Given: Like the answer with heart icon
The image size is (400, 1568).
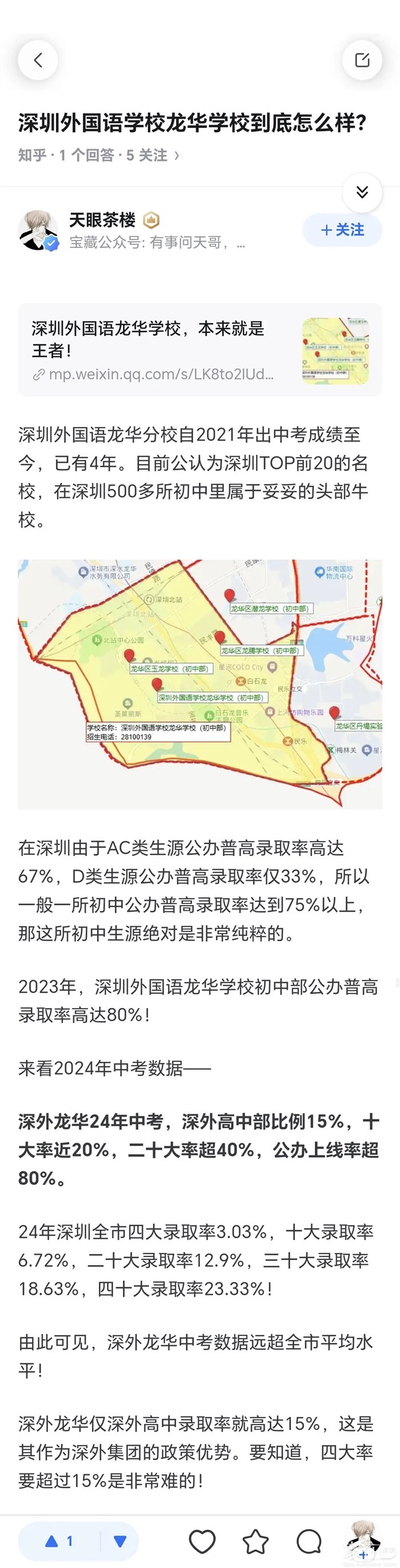Looking at the screenshot, I should [202, 1541].
